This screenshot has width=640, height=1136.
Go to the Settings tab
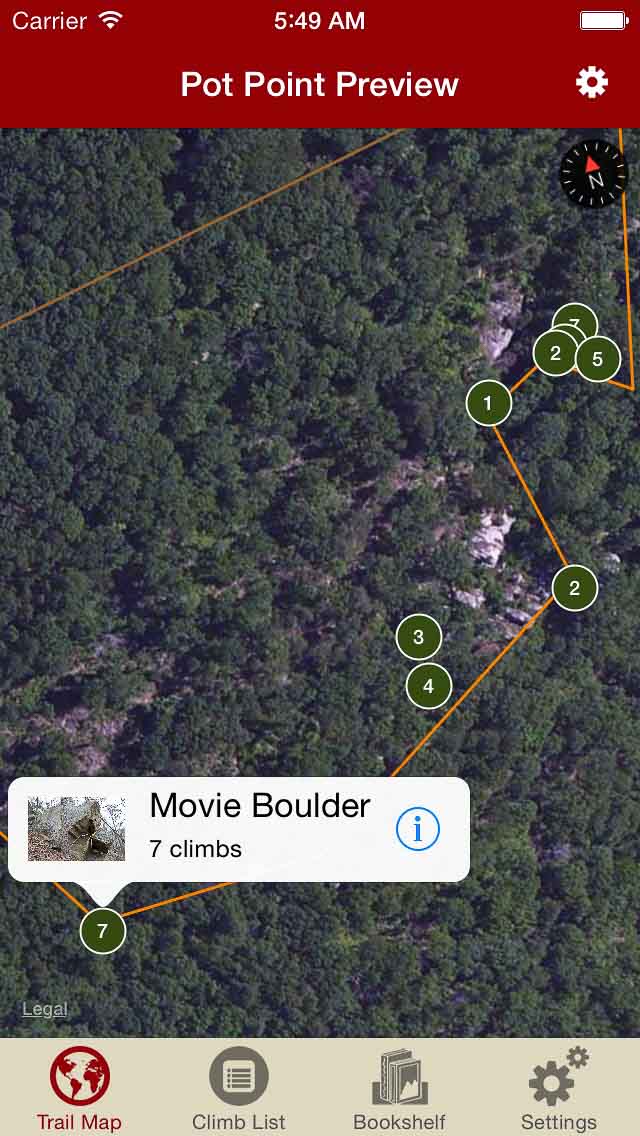[558, 1089]
